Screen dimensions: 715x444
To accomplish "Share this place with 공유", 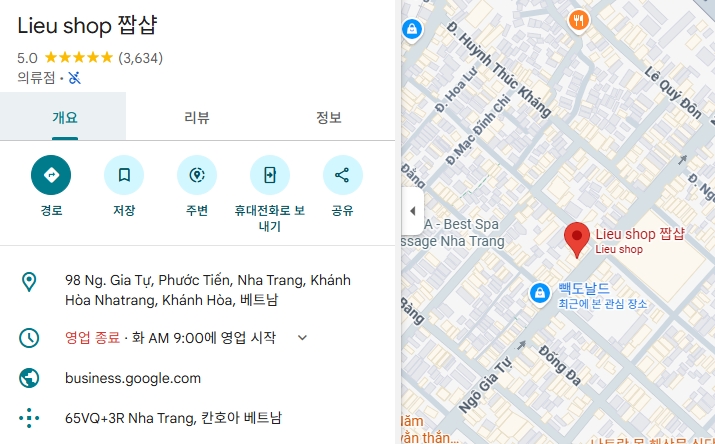I will [343, 176].
